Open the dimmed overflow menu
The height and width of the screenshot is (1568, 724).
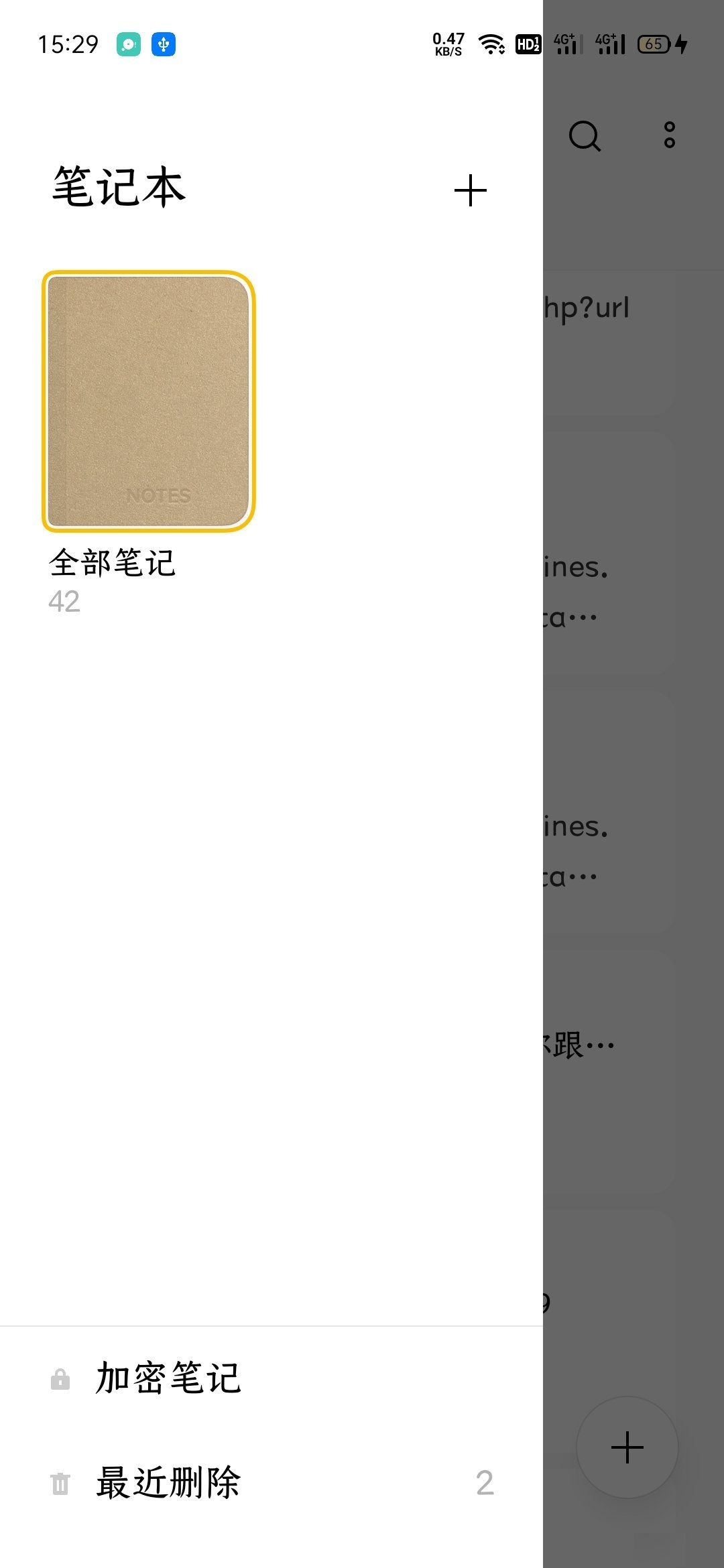[x=669, y=135]
